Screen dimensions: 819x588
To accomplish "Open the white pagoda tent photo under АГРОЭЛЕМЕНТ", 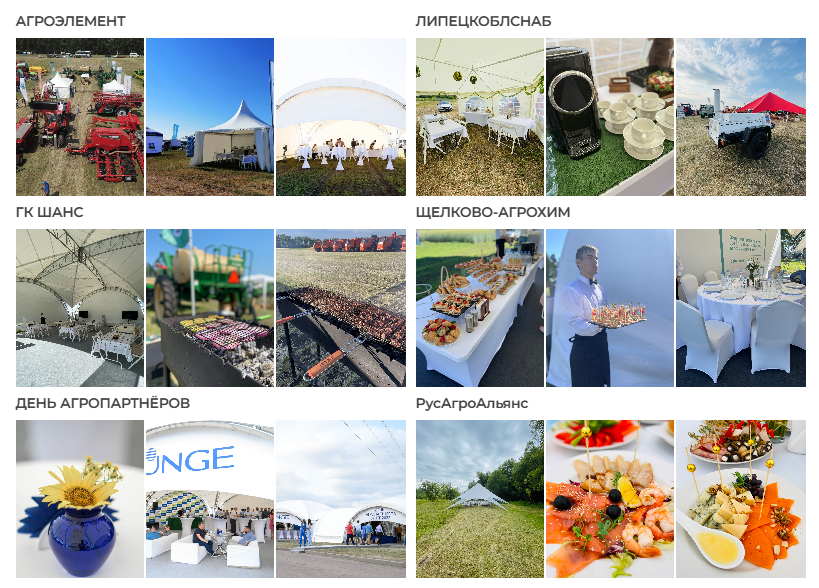I will (210, 117).
